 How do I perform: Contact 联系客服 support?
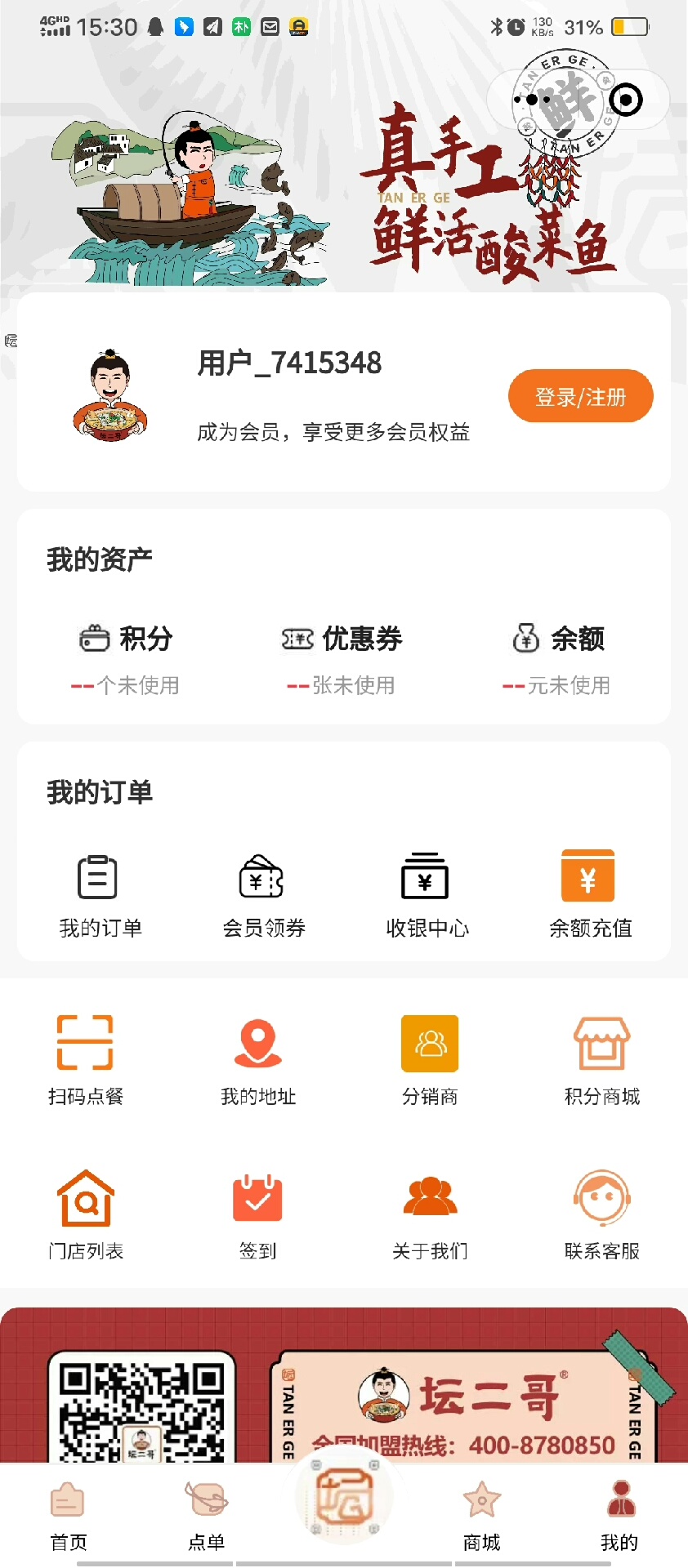click(x=602, y=1214)
